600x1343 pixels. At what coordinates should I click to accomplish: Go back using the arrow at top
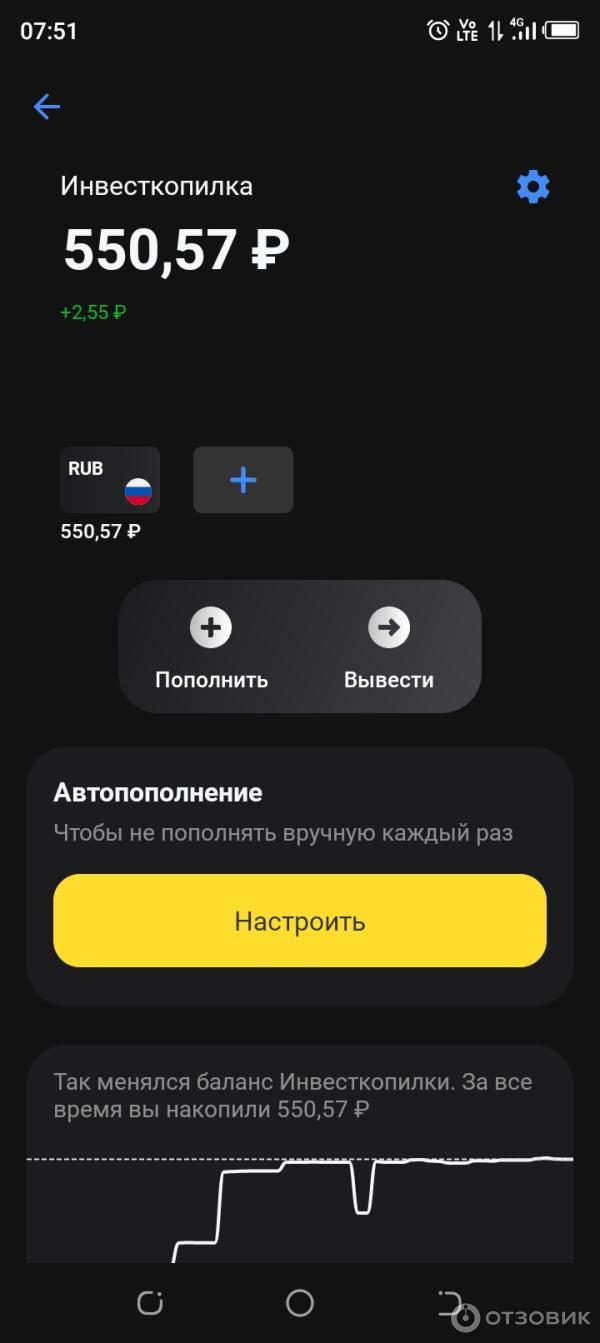(x=47, y=107)
